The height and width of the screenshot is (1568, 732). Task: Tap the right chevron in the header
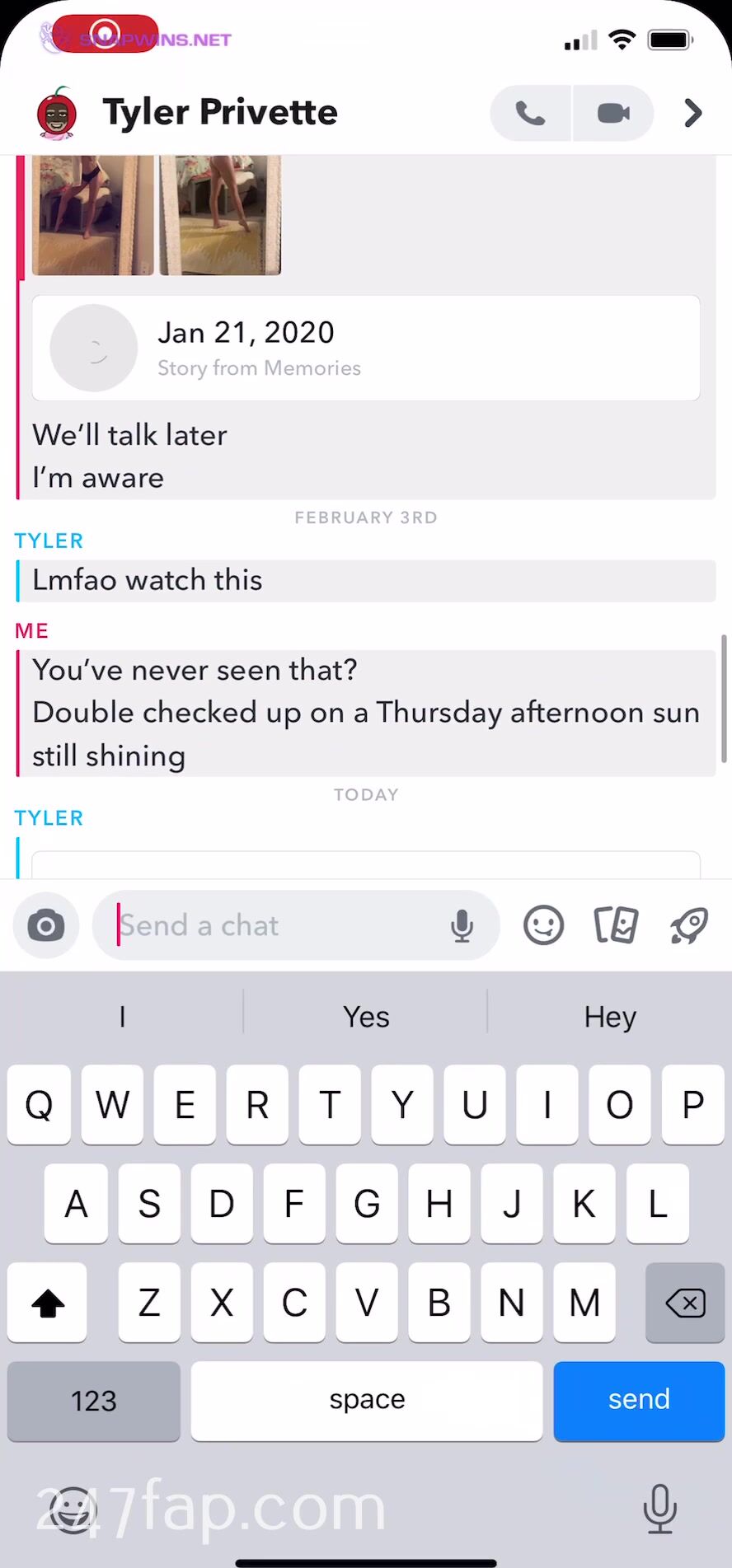pos(693,113)
